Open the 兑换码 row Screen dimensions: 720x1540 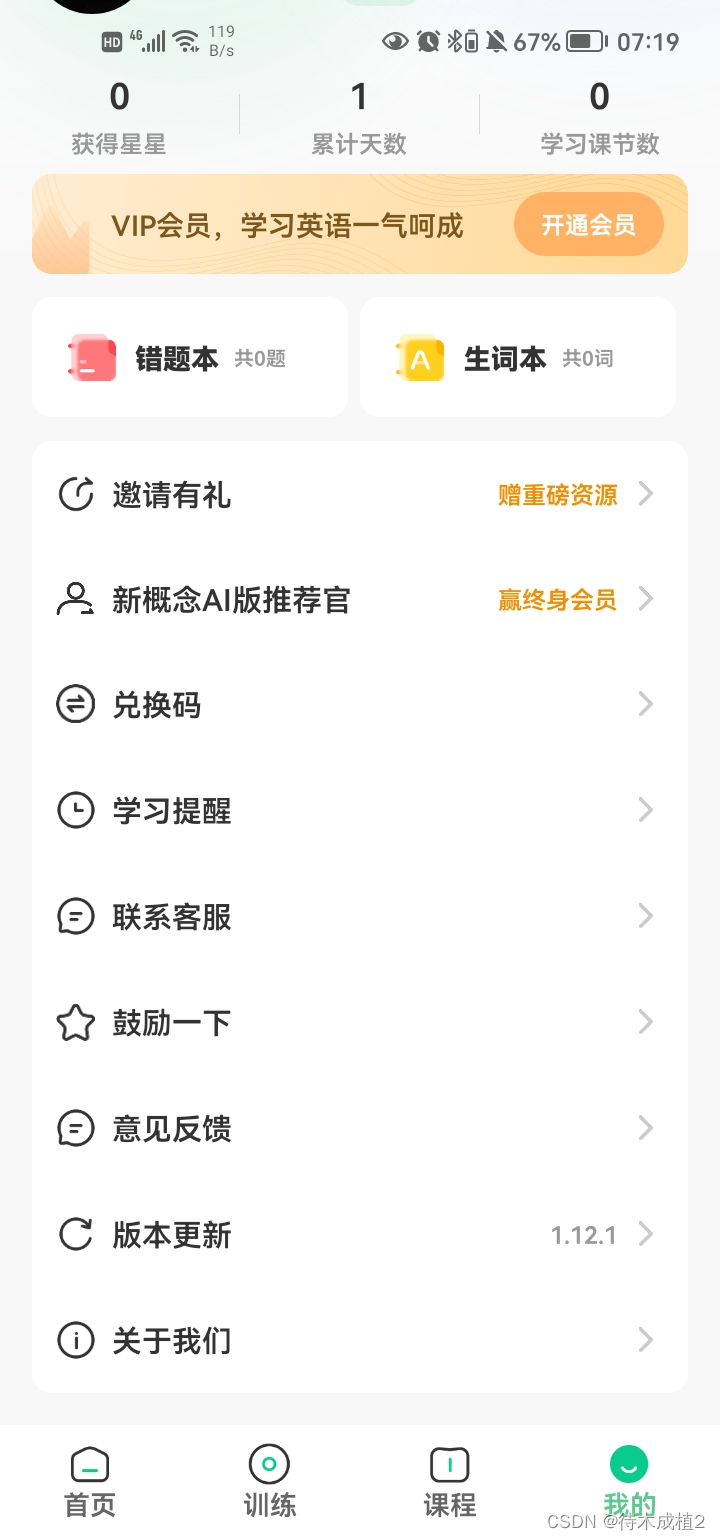click(358, 705)
